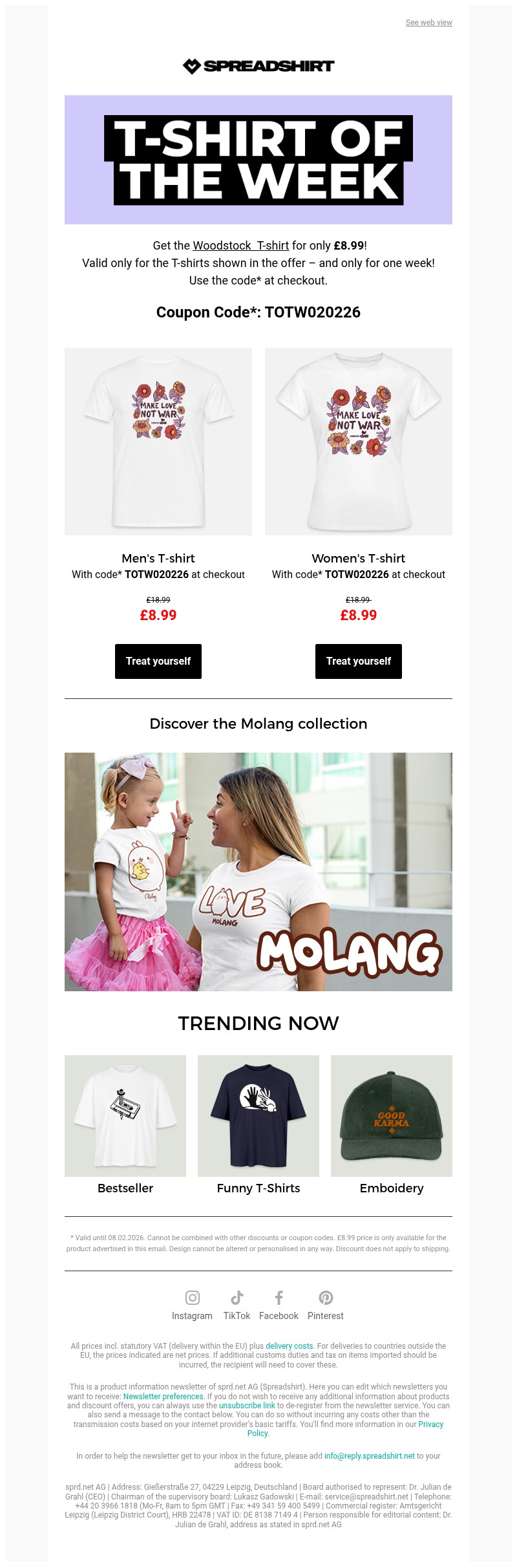Tap the info@reply.spreadshirt.net address
Screen dimensions: 517x1568
pos(369,1455)
